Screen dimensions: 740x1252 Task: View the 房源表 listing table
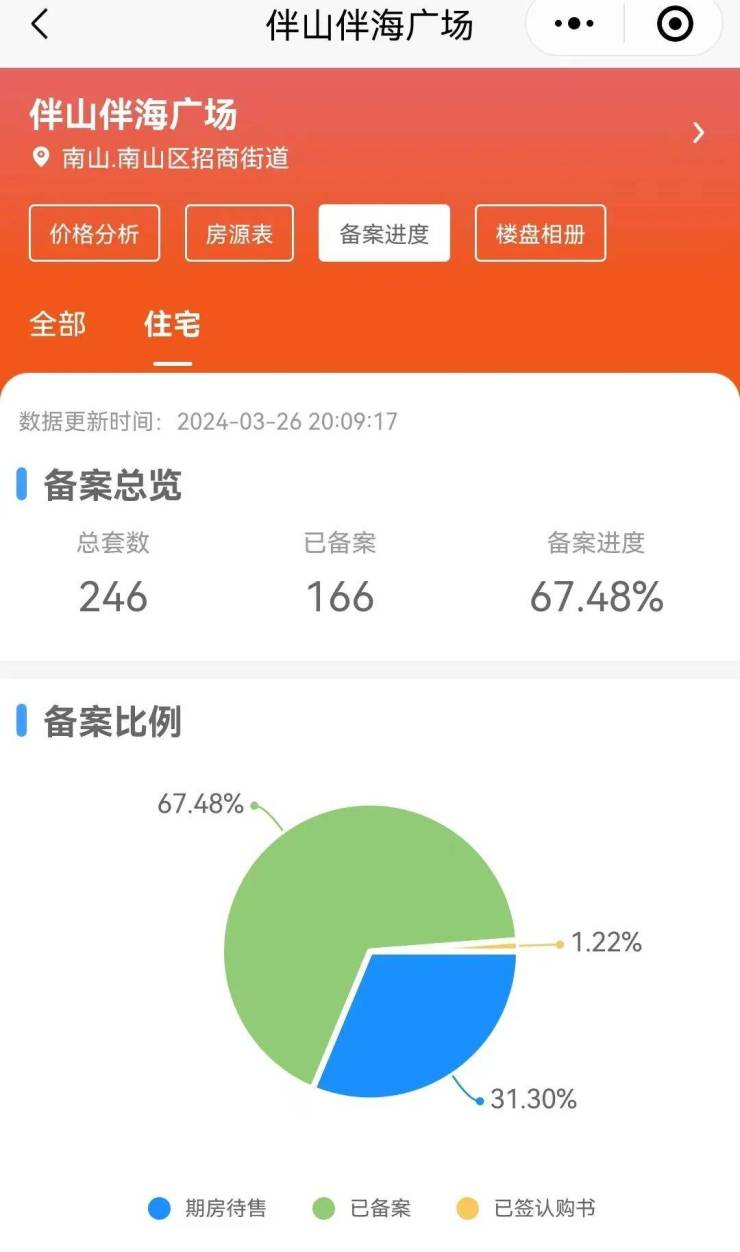(239, 234)
